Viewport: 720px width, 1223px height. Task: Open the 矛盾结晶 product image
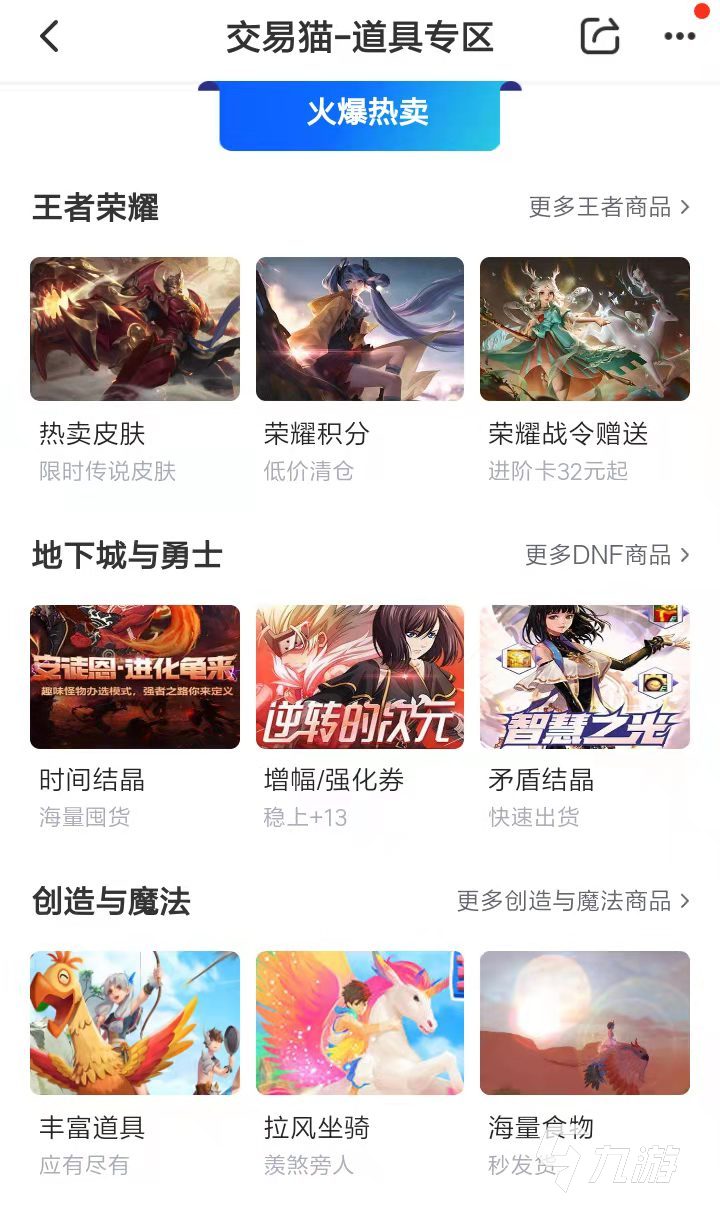click(584, 676)
